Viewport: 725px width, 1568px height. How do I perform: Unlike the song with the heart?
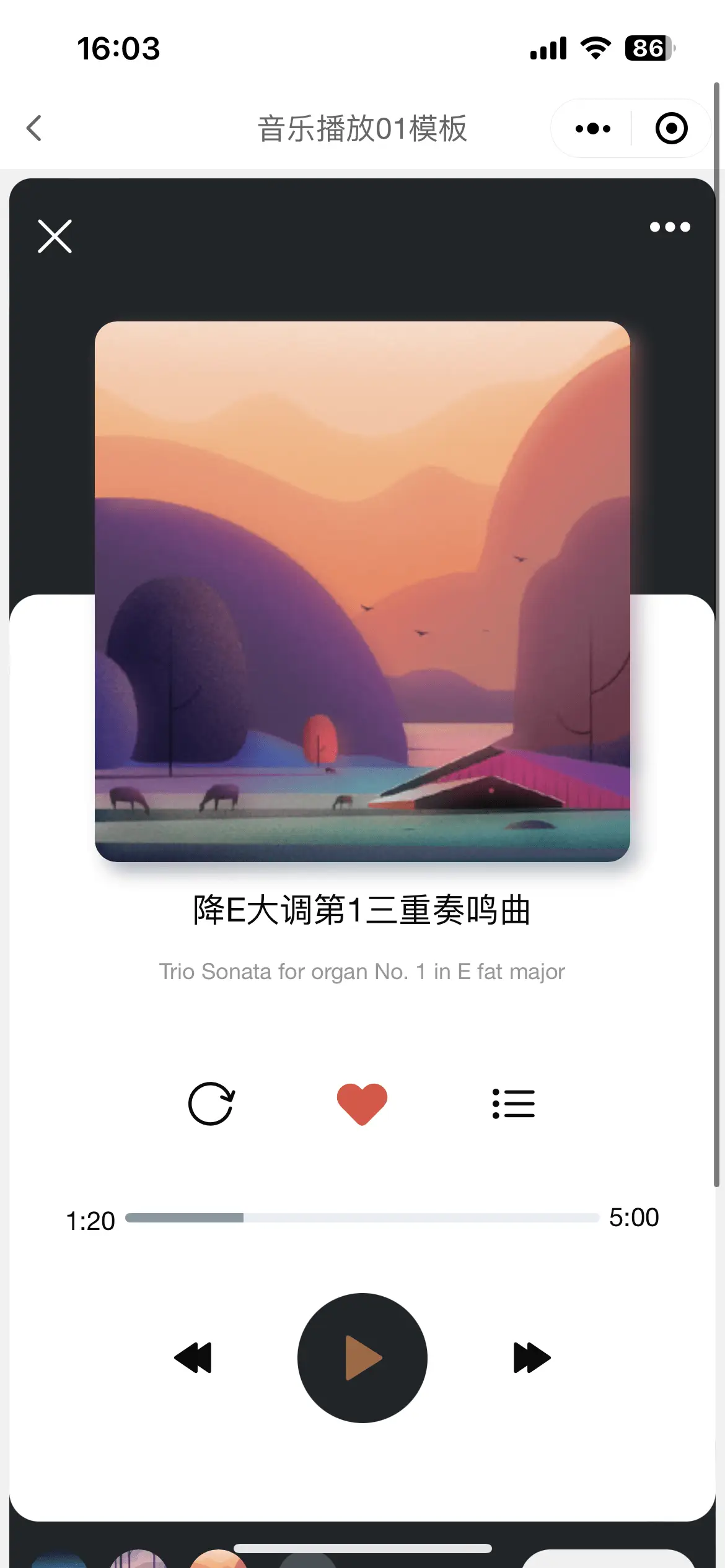pos(362,1104)
